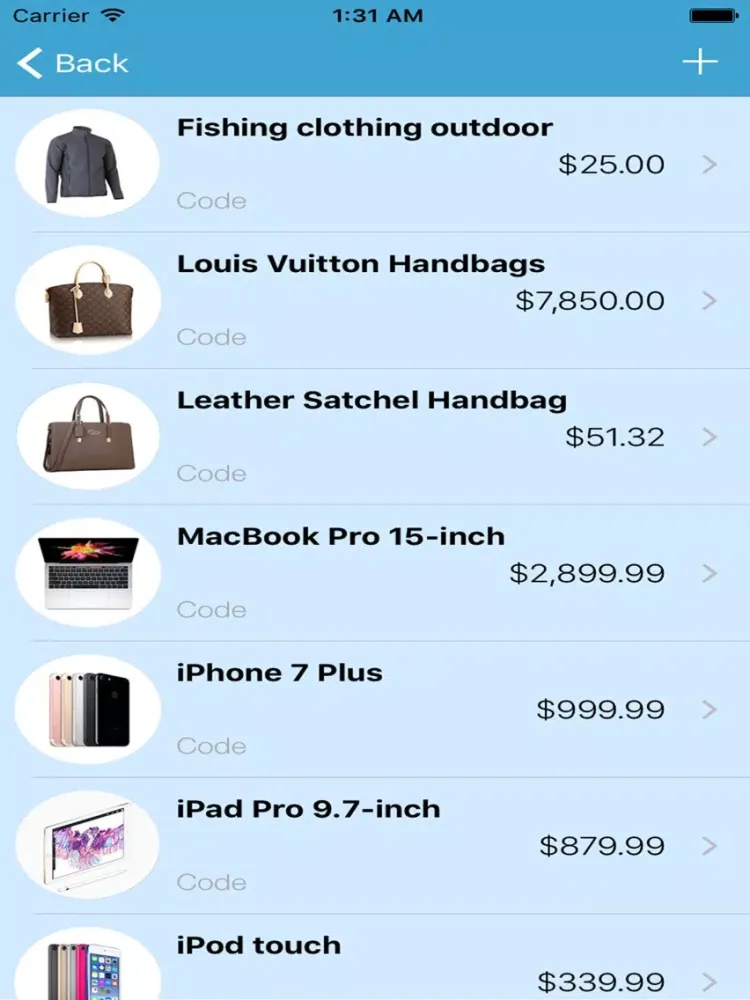
Task: Tap the Code field under Fishing clothing
Action: click(x=211, y=200)
